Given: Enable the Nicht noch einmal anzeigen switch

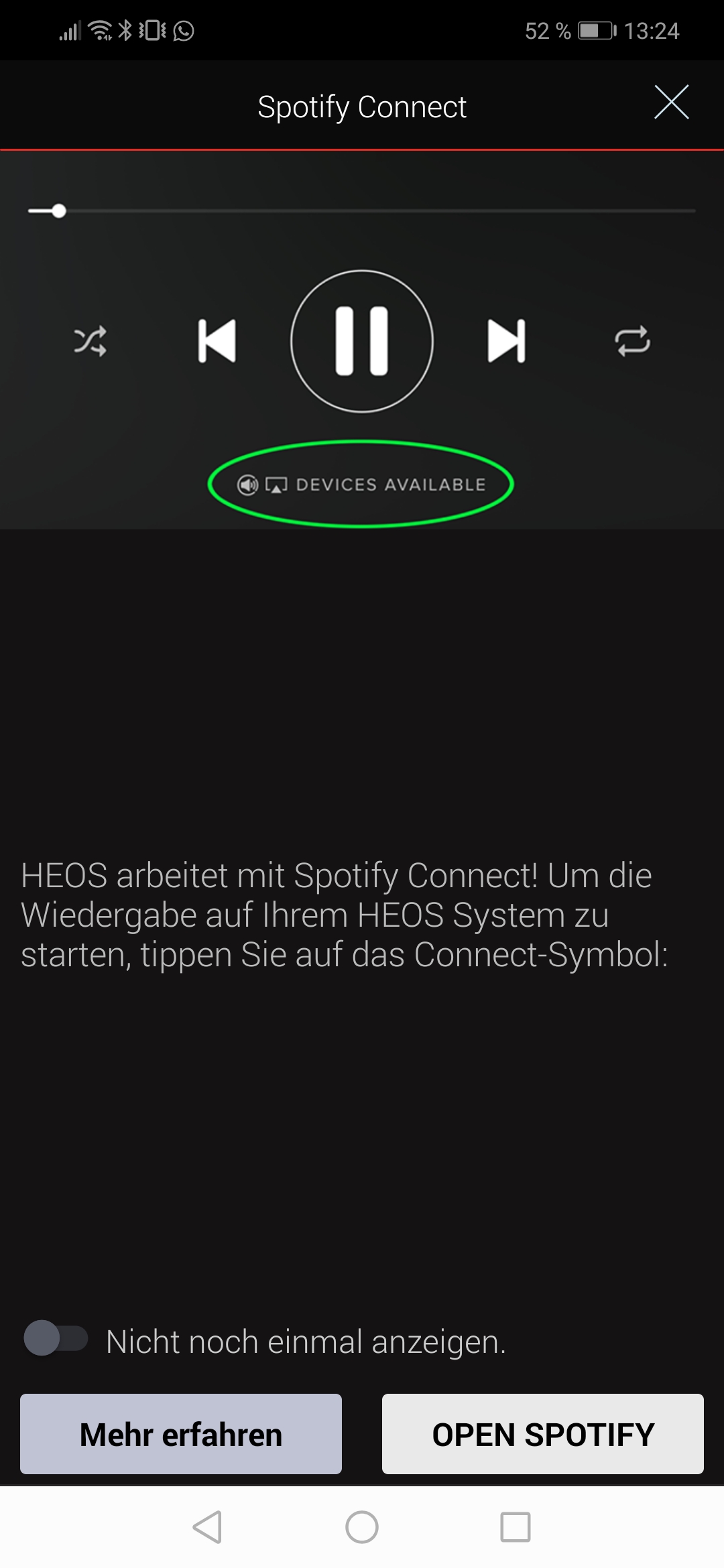Looking at the screenshot, I should 56,1338.
